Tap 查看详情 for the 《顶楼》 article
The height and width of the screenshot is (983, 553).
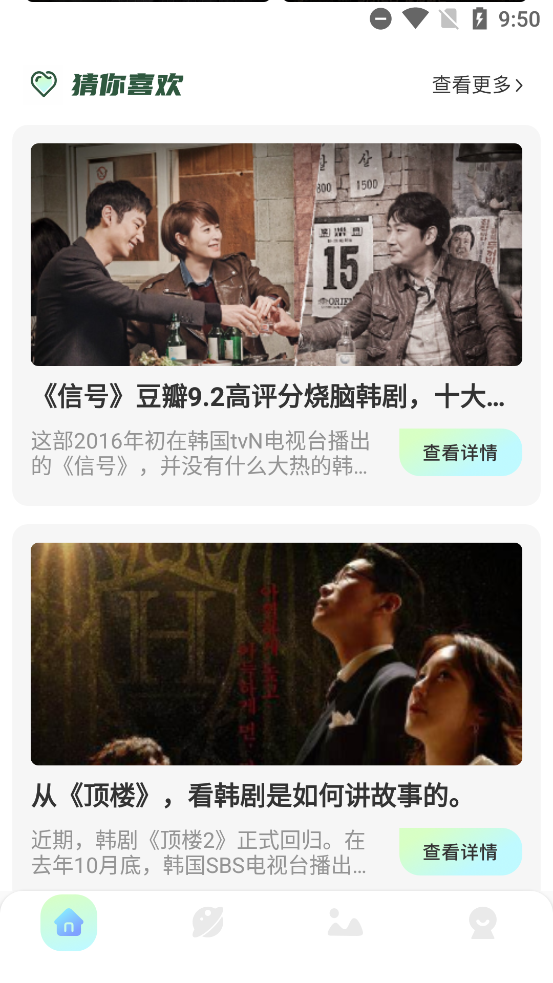(x=460, y=851)
